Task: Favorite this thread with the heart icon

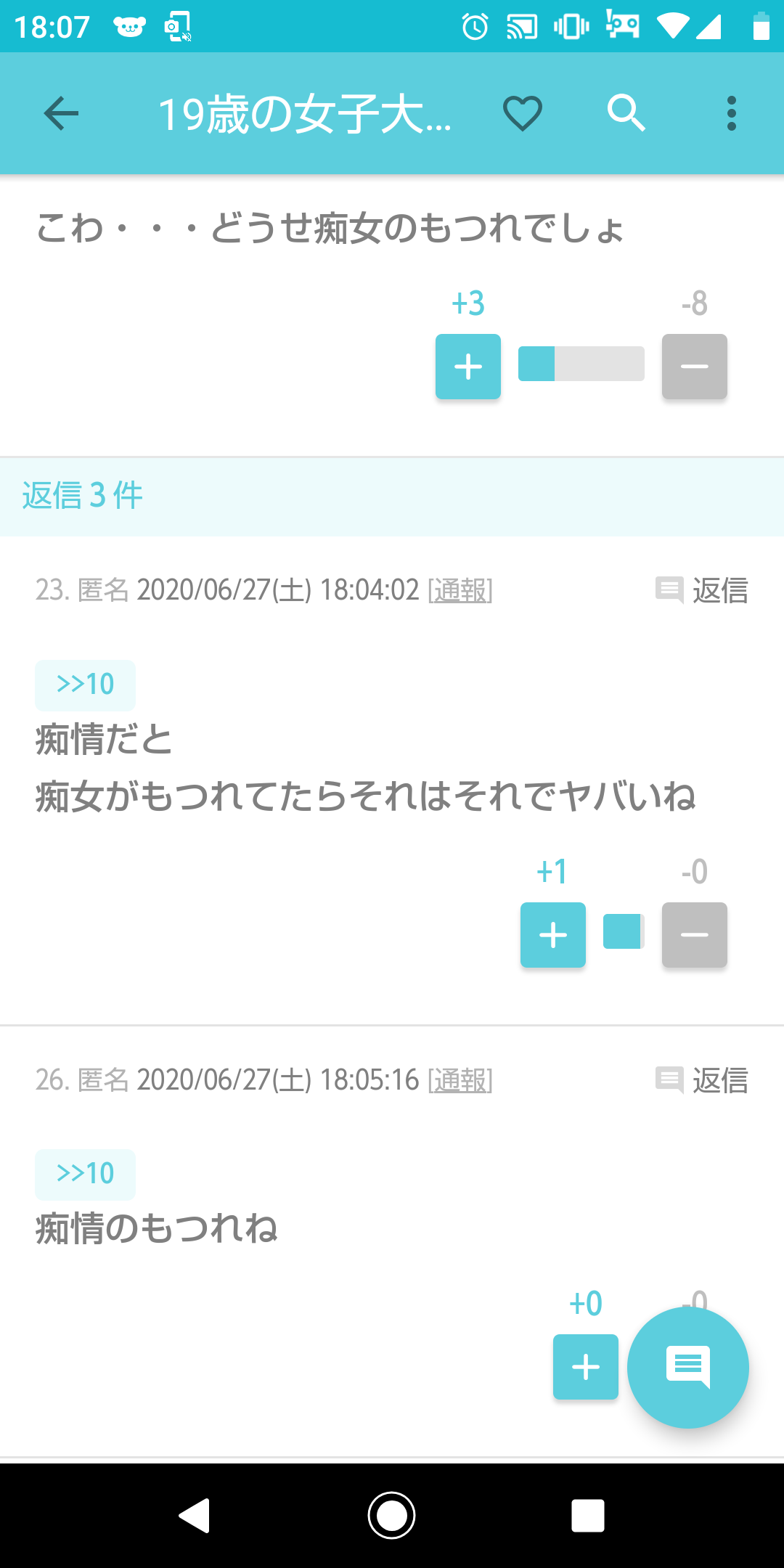Action: coord(523,113)
